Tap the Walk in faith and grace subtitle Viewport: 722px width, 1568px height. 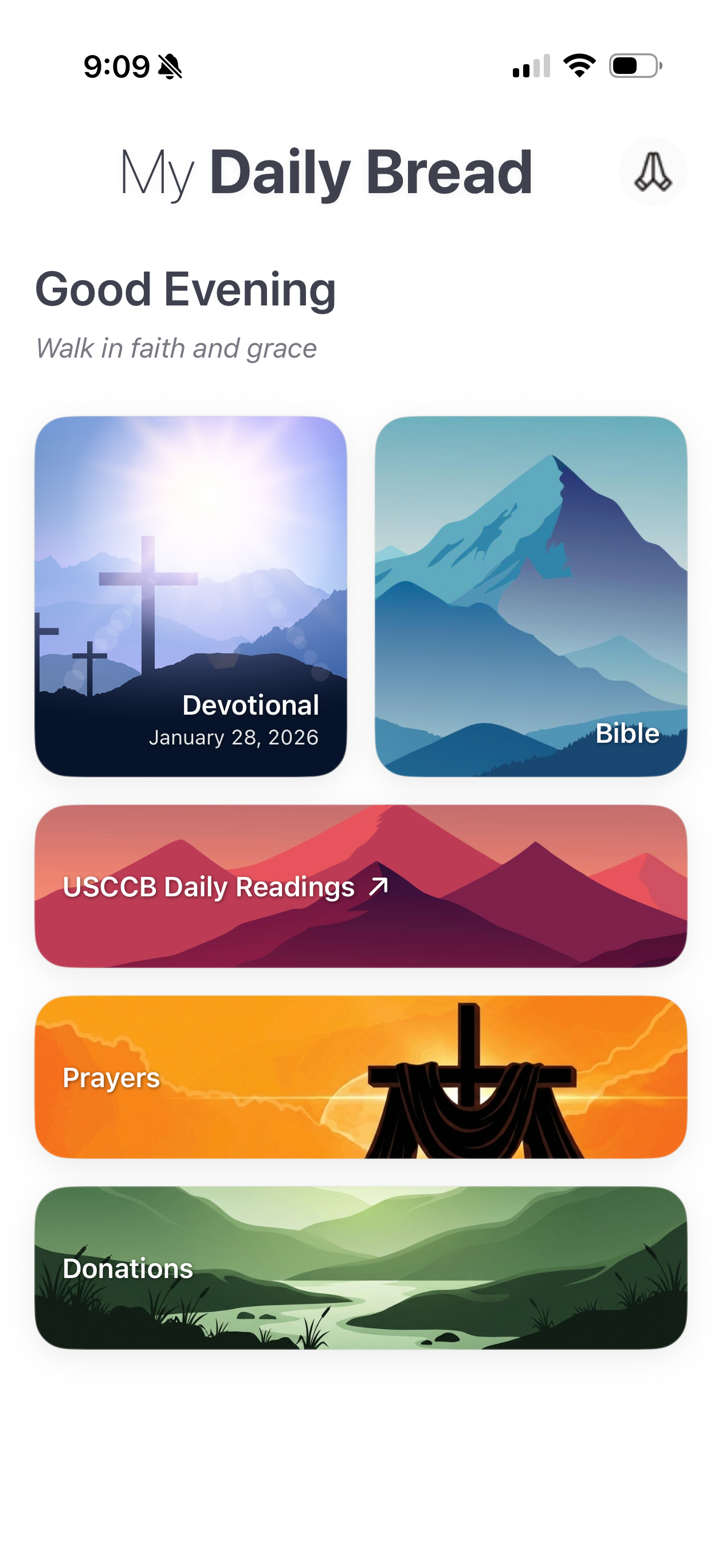[x=175, y=348]
